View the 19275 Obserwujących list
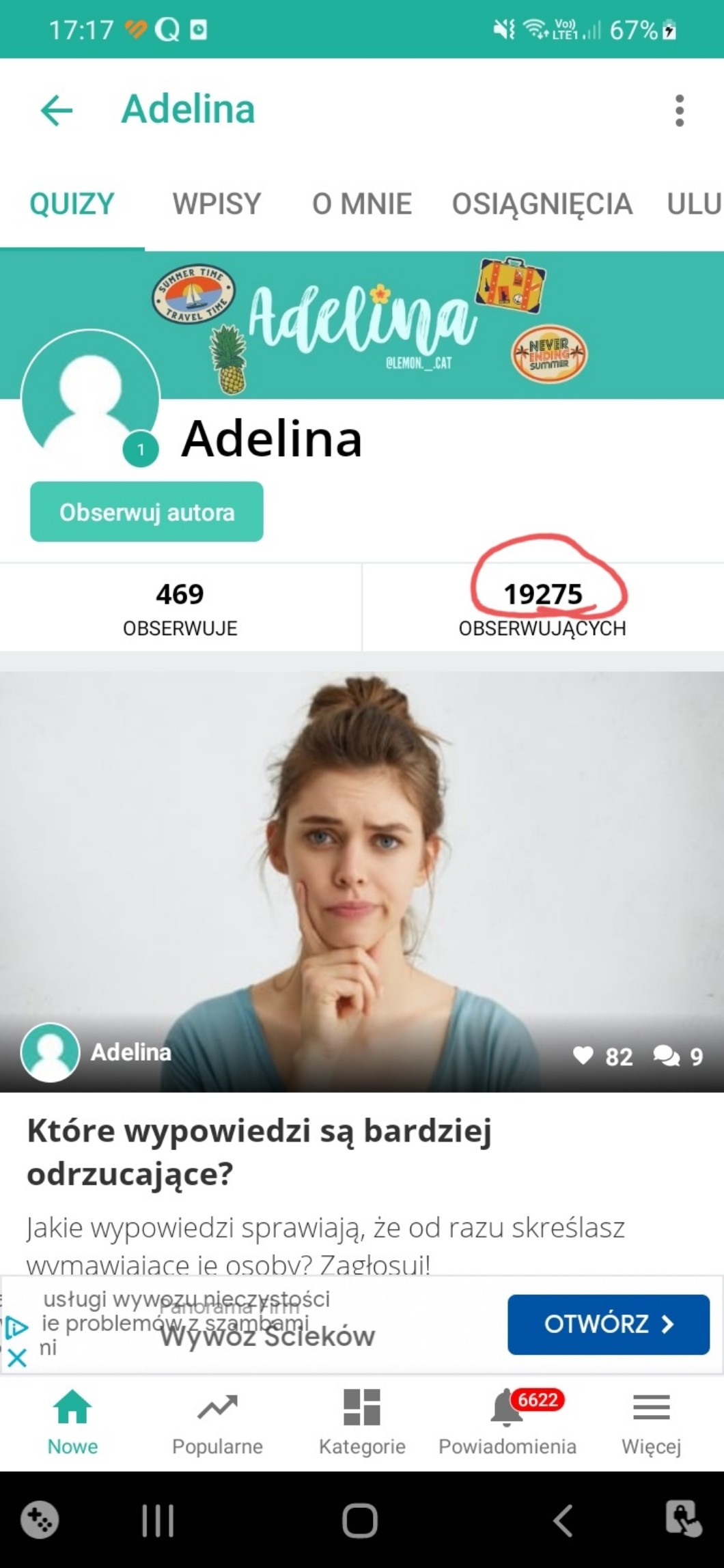Viewport: 724px width, 1568px height. point(542,608)
